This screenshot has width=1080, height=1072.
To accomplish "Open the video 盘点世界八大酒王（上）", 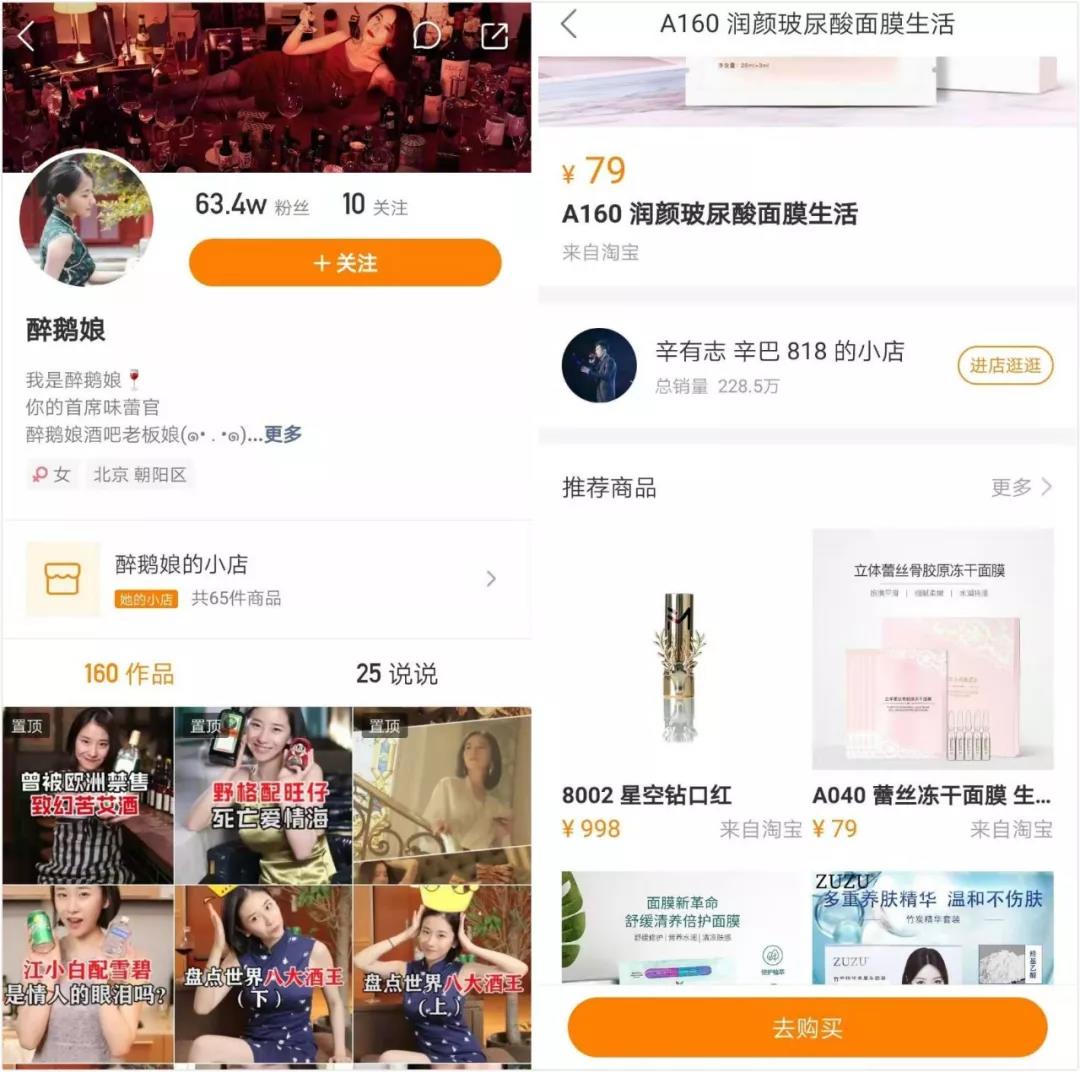I will 442,975.
